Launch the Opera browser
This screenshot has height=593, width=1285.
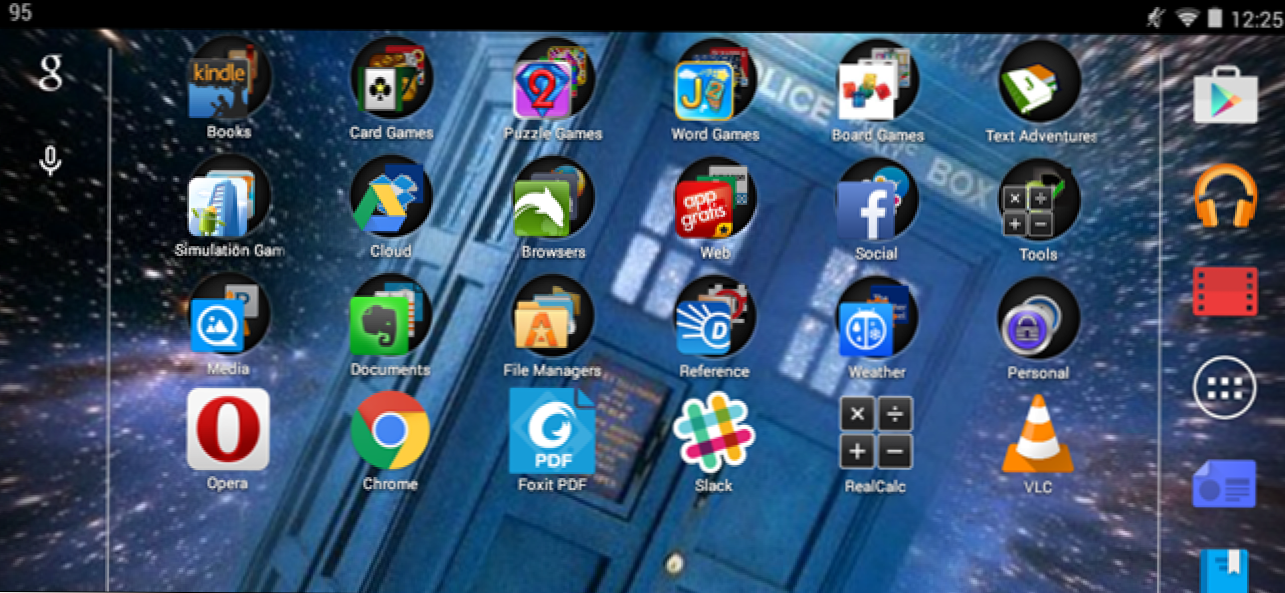(228, 430)
